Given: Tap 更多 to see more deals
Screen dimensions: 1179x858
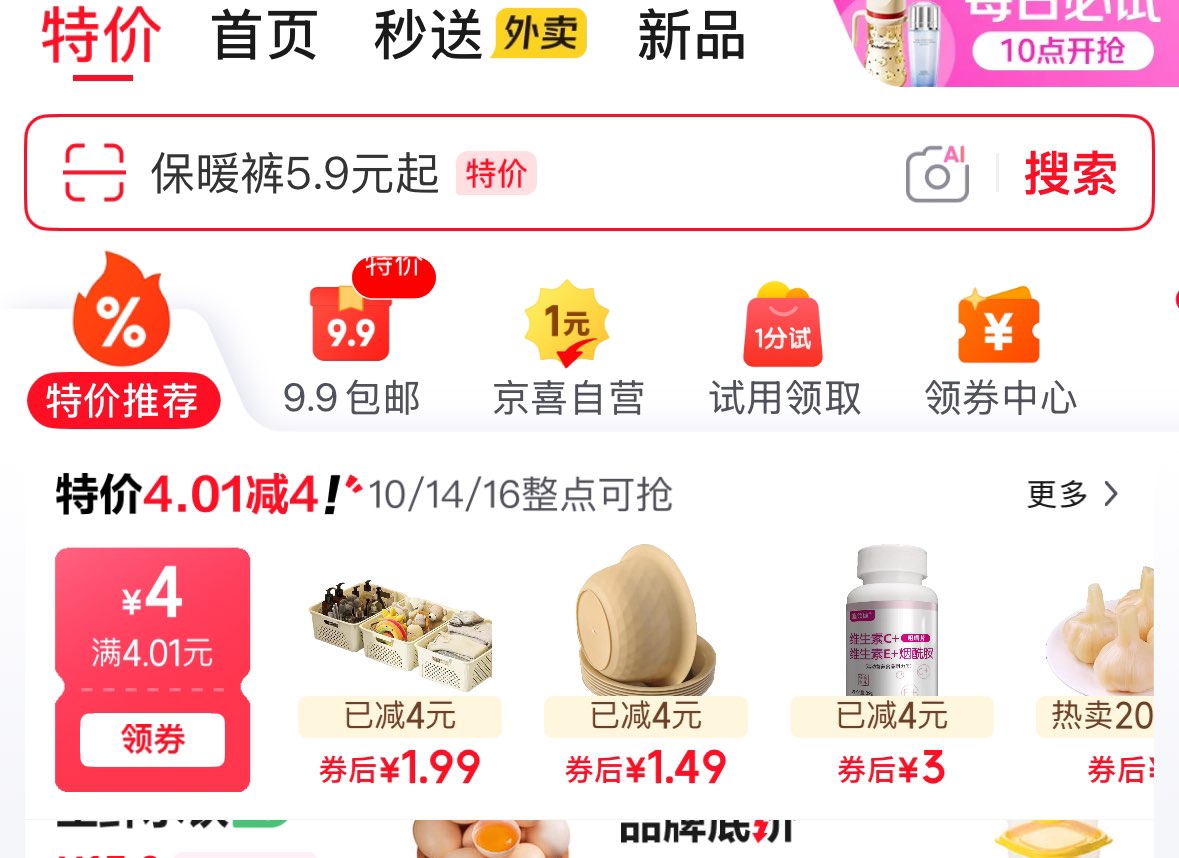Looking at the screenshot, I should tap(1073, 494).
